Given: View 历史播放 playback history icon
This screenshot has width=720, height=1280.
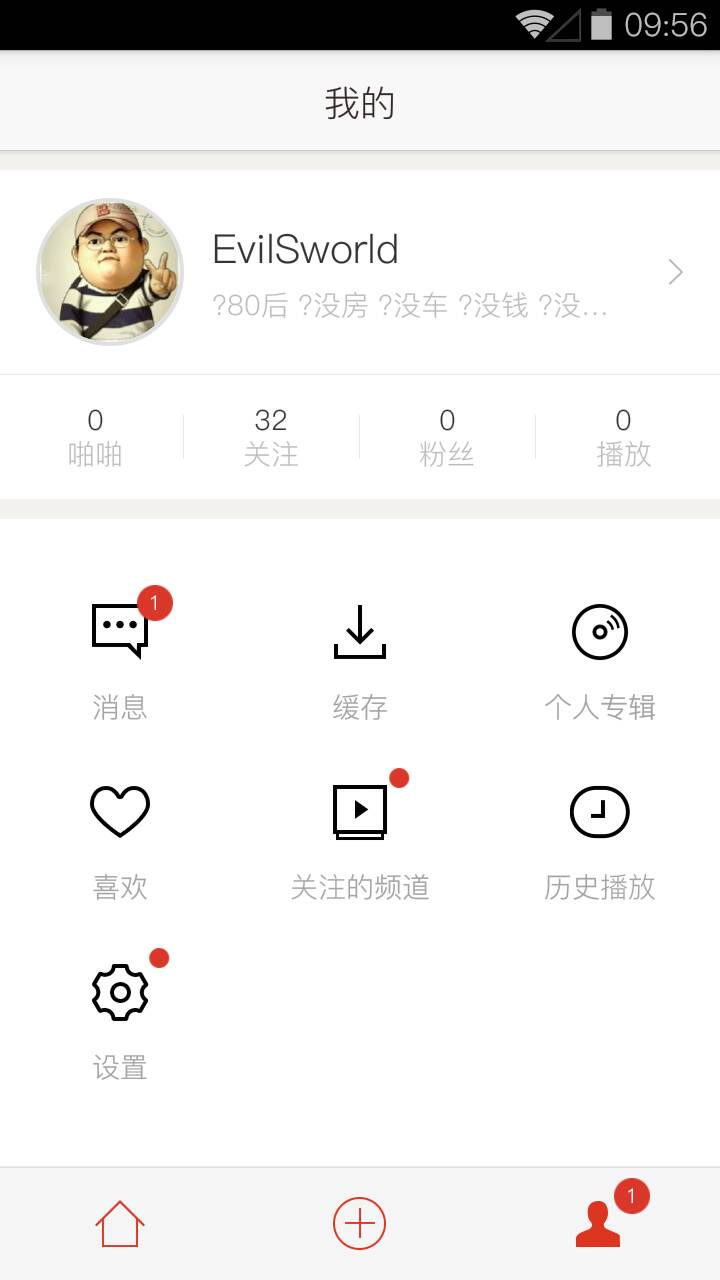Looking at the screenshot, I should pyautogui.click(x=599, y=811).
